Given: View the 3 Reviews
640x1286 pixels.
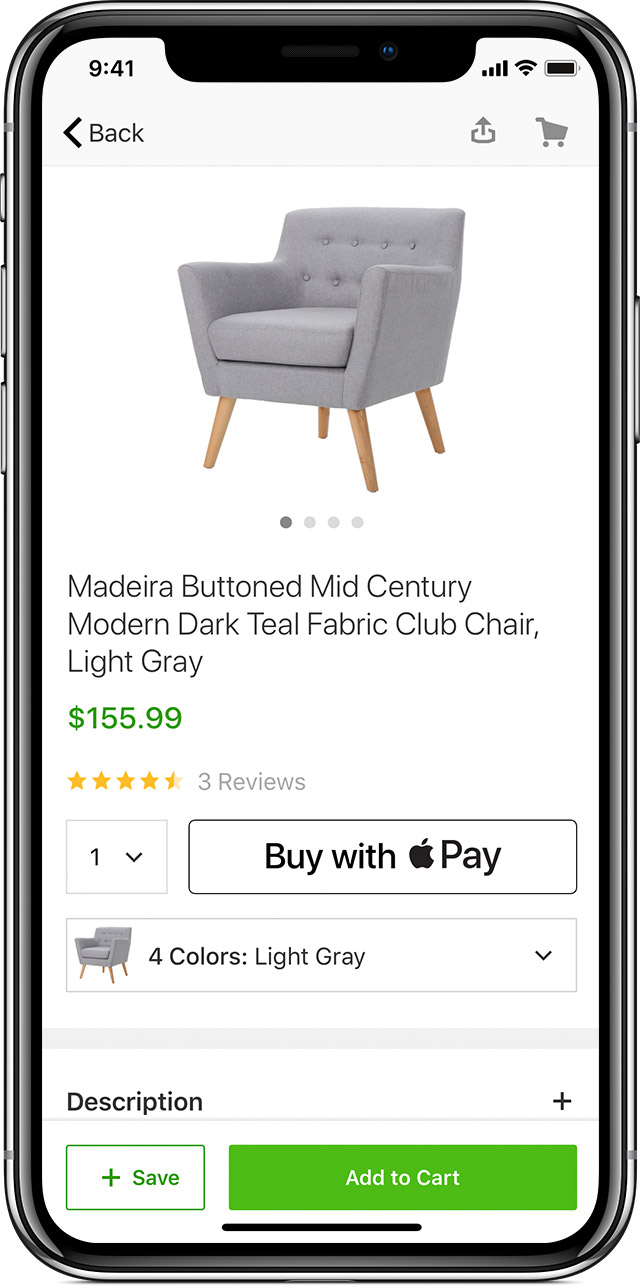Looking at the screenshot, I should (x=251, y=782).
